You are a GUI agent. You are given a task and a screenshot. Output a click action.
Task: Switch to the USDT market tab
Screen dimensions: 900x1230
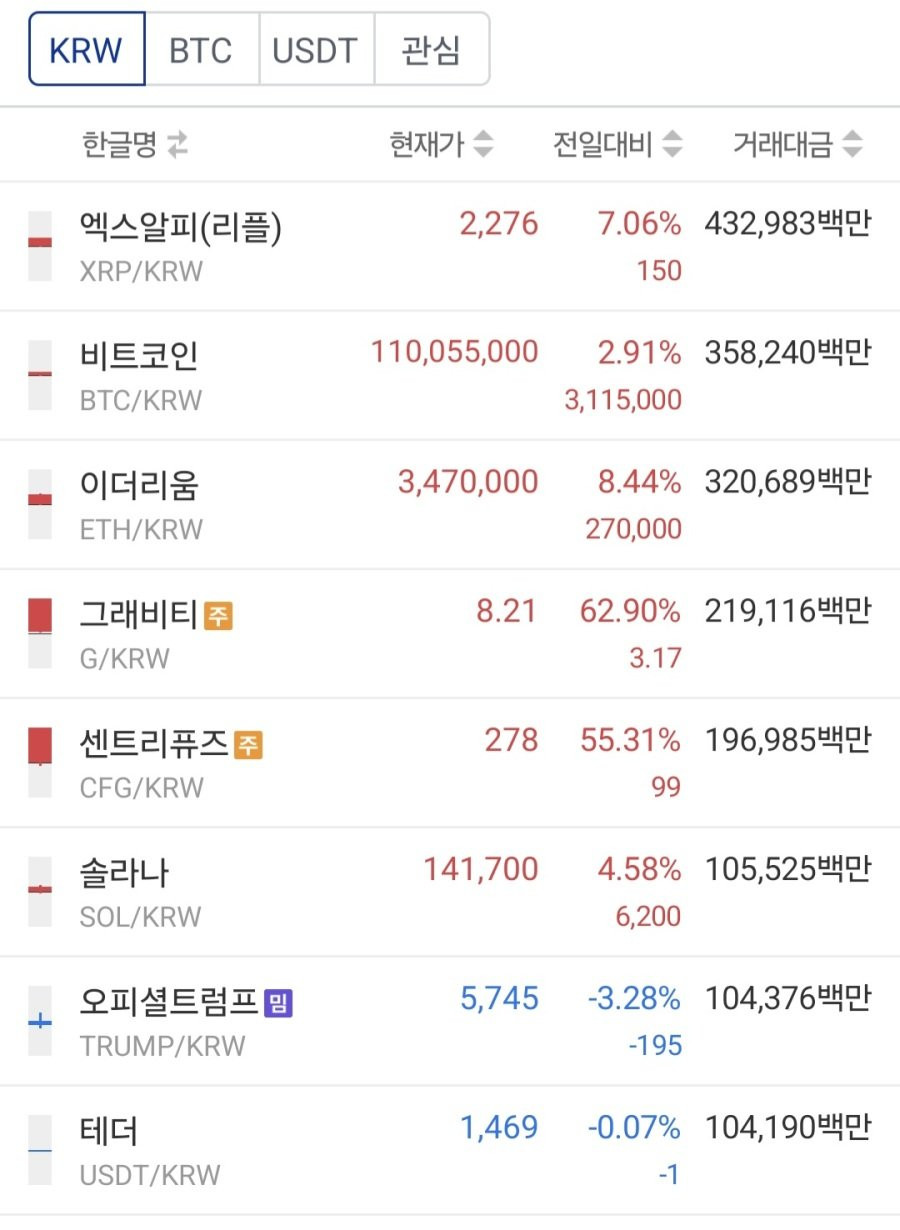(x=316, y=50)
